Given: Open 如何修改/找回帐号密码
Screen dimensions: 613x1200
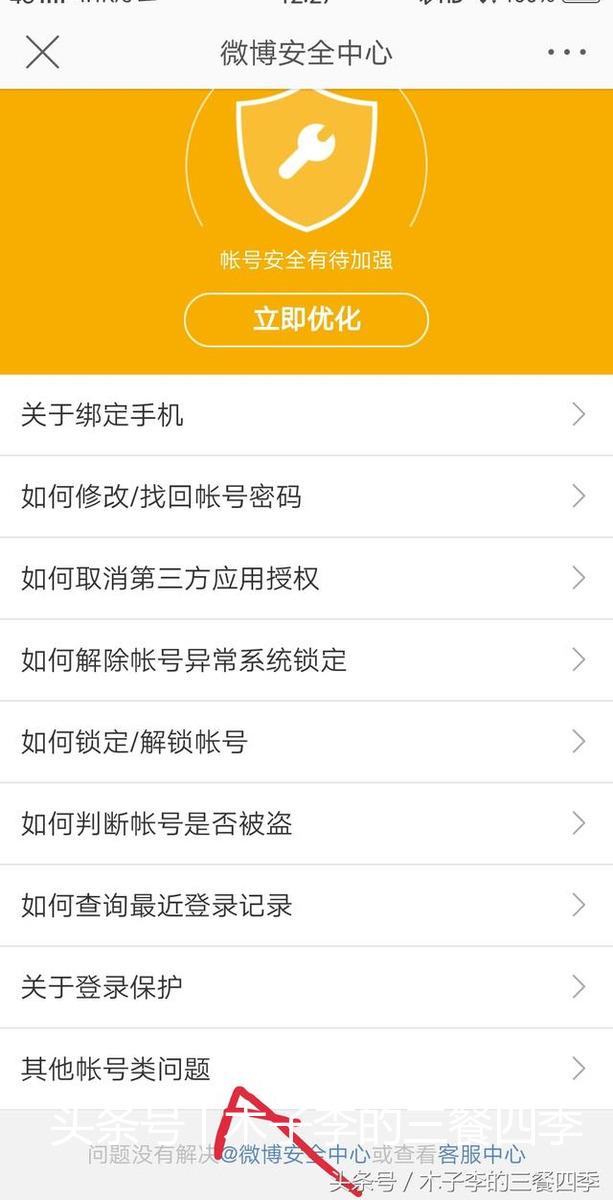Looking at the screenshot, I should tap(306, 497).
